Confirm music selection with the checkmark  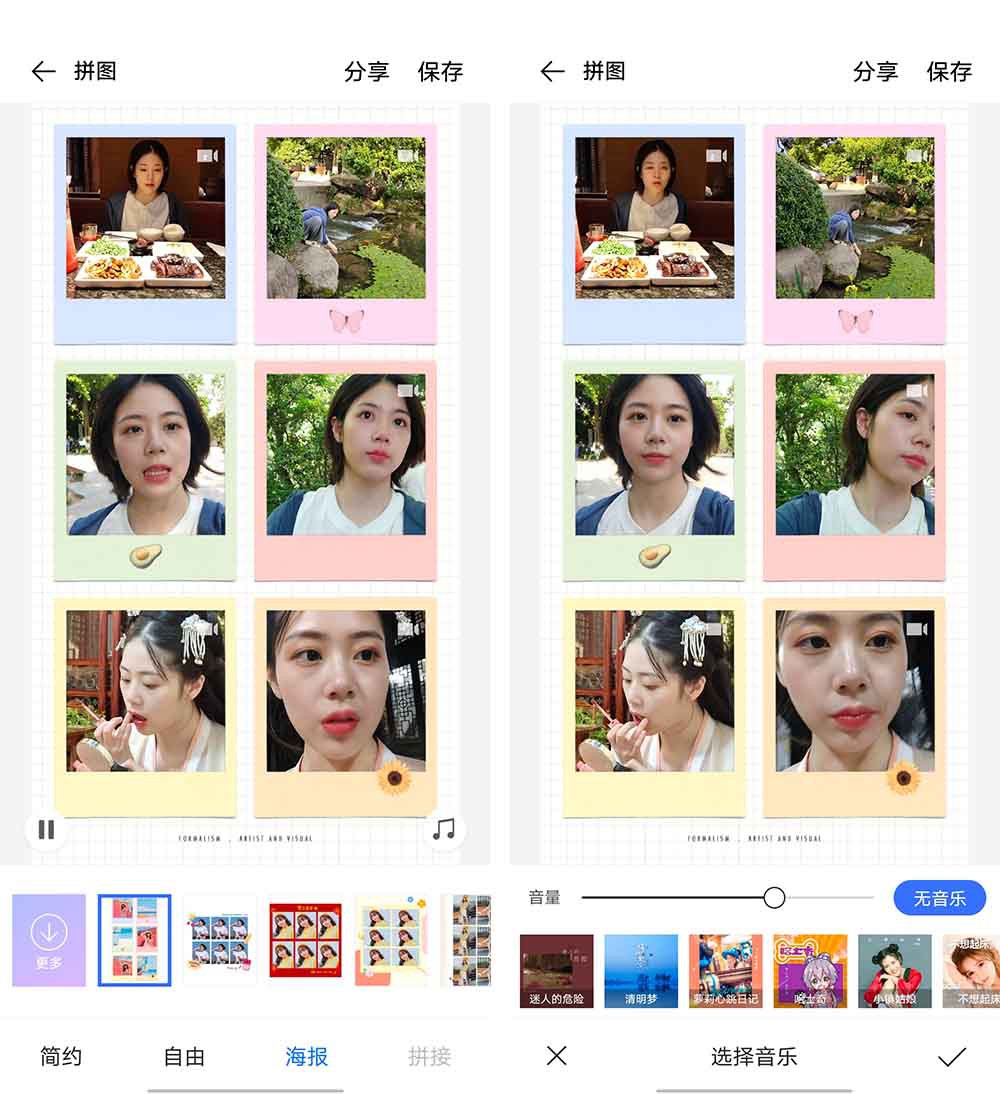[951, 1056]
